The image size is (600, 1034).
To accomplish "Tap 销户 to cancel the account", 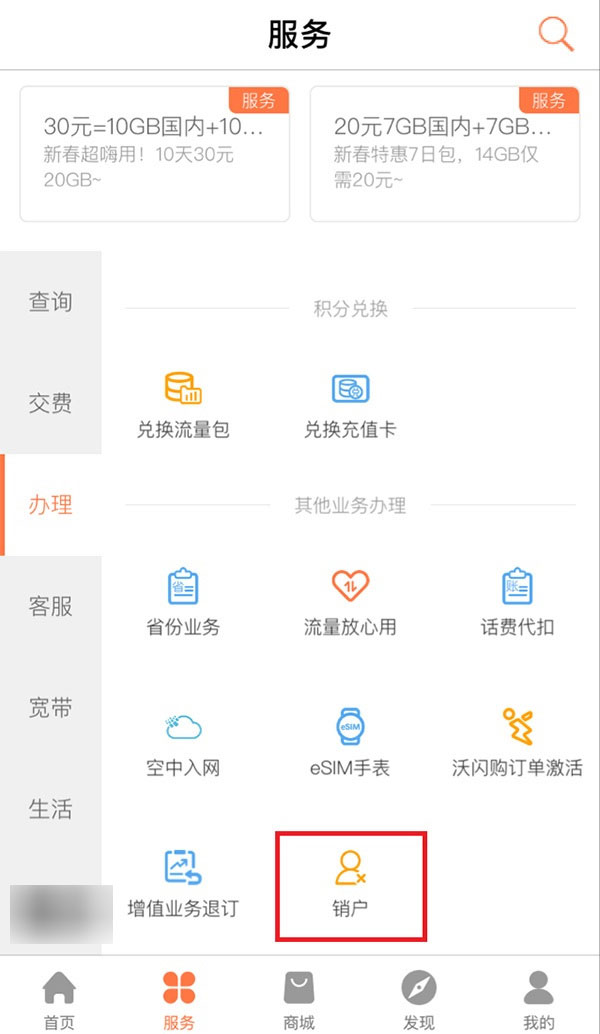I will pos(351,885).
